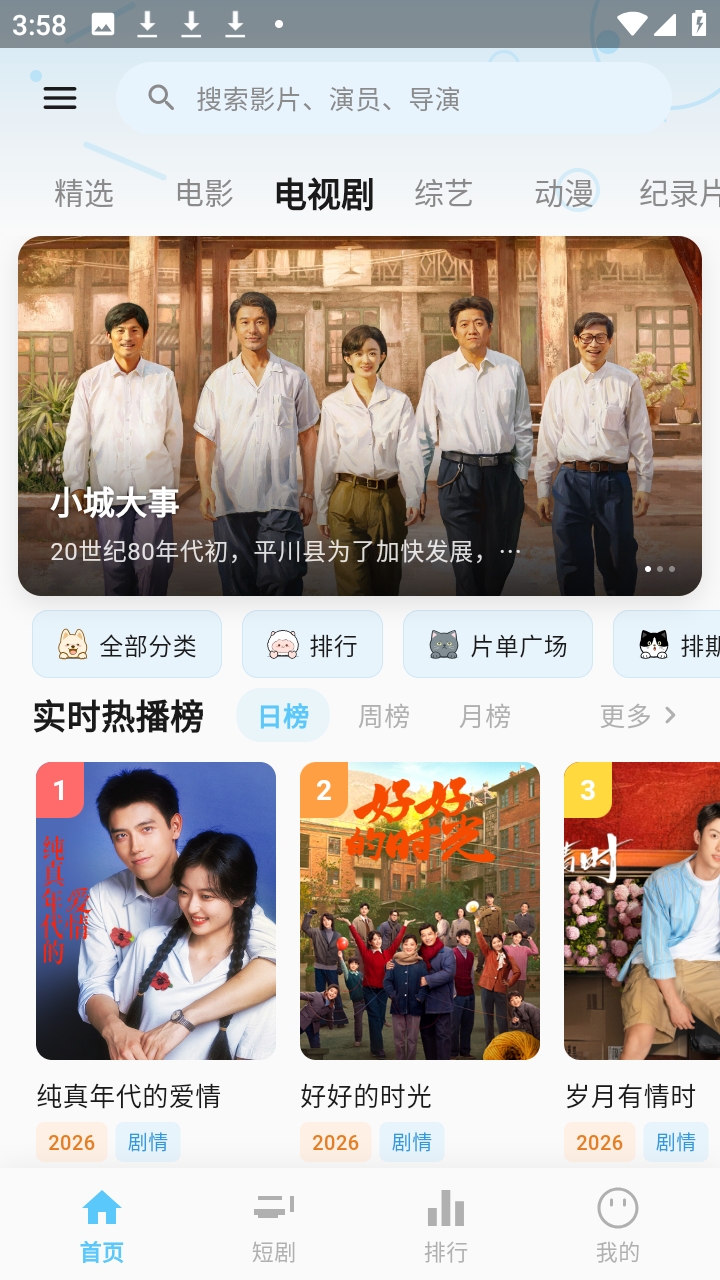Open the 片单广场 chip
Screen dimensions: 720x1280
498,645
